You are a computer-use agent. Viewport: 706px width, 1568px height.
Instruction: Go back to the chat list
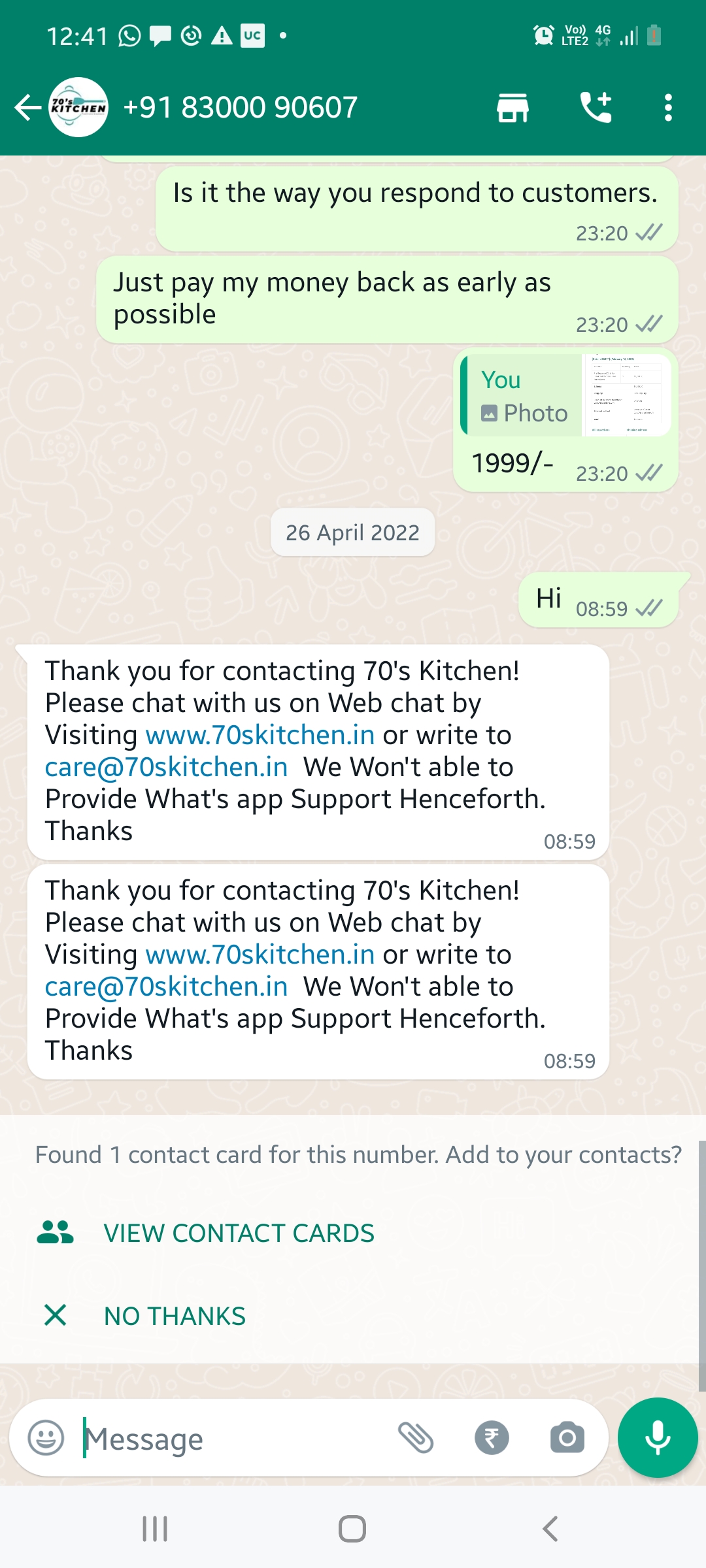[27, 108]
